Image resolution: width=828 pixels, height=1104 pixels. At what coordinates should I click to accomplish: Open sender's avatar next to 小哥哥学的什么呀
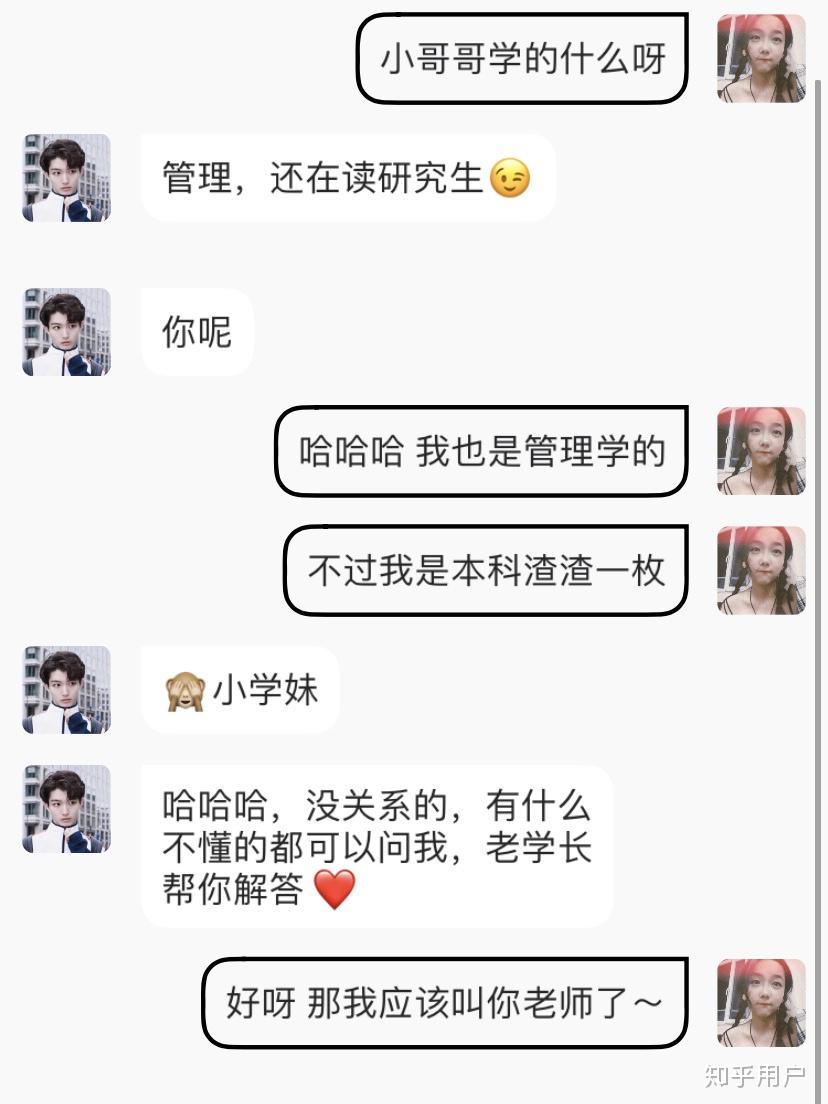[761, 58]
